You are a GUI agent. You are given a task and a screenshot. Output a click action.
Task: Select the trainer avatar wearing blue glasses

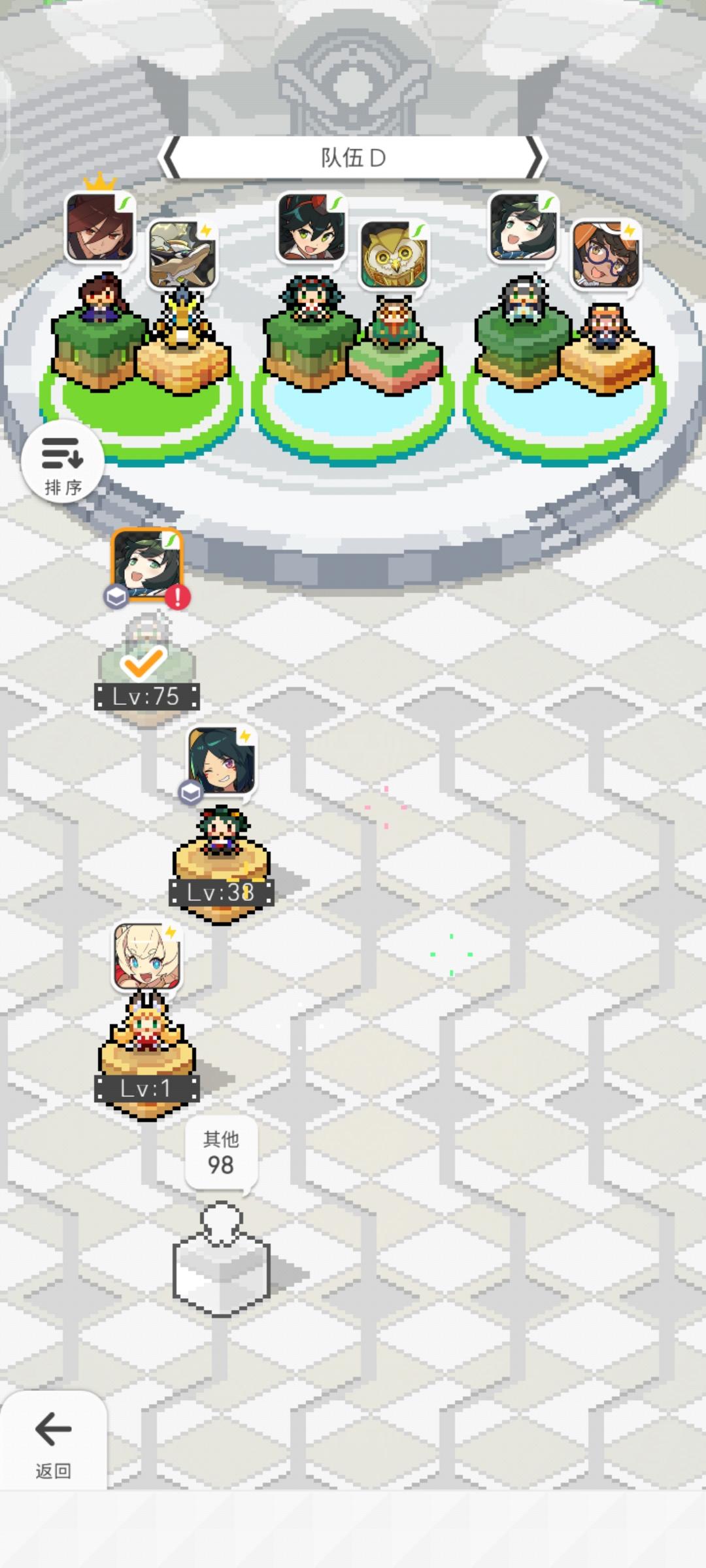click(608, 255)
